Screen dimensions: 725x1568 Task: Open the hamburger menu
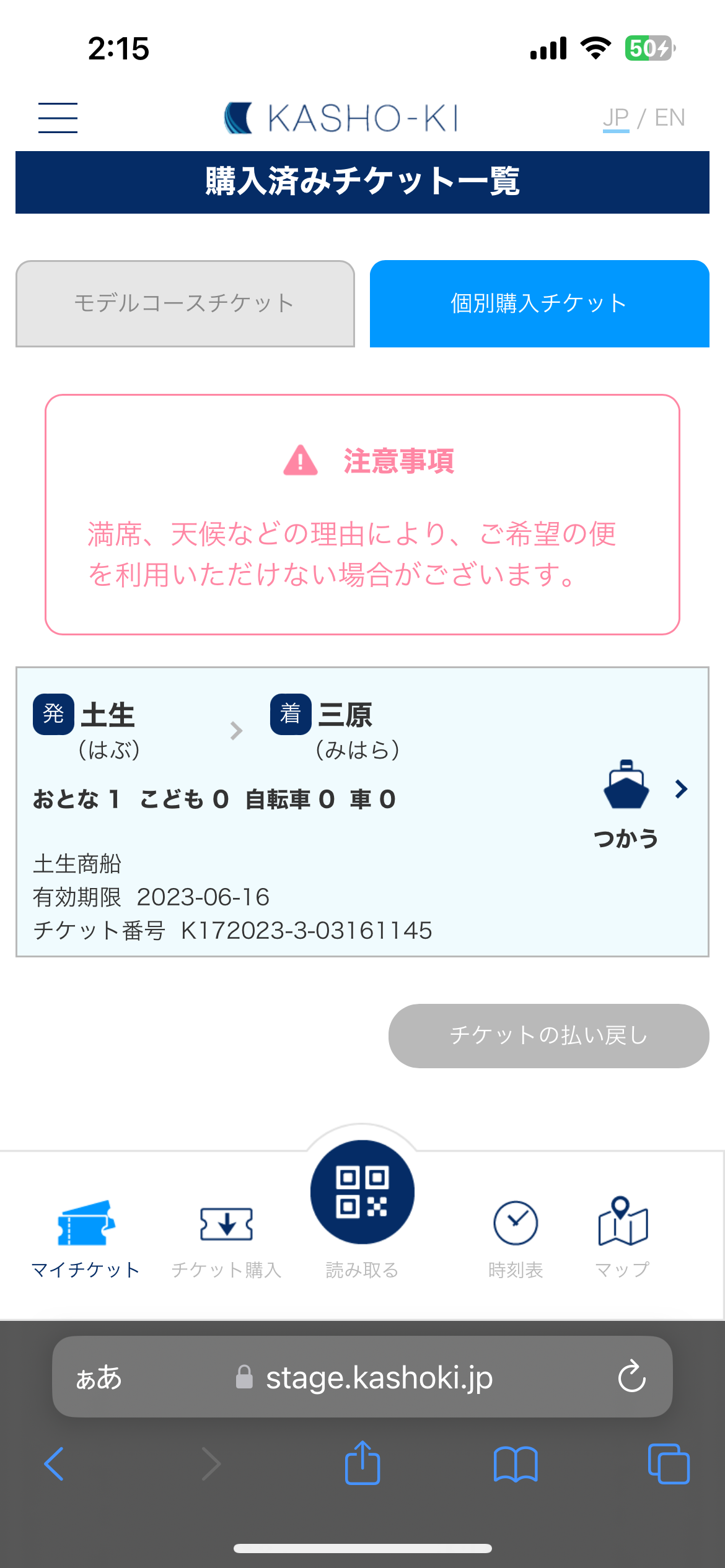(58, 118)
